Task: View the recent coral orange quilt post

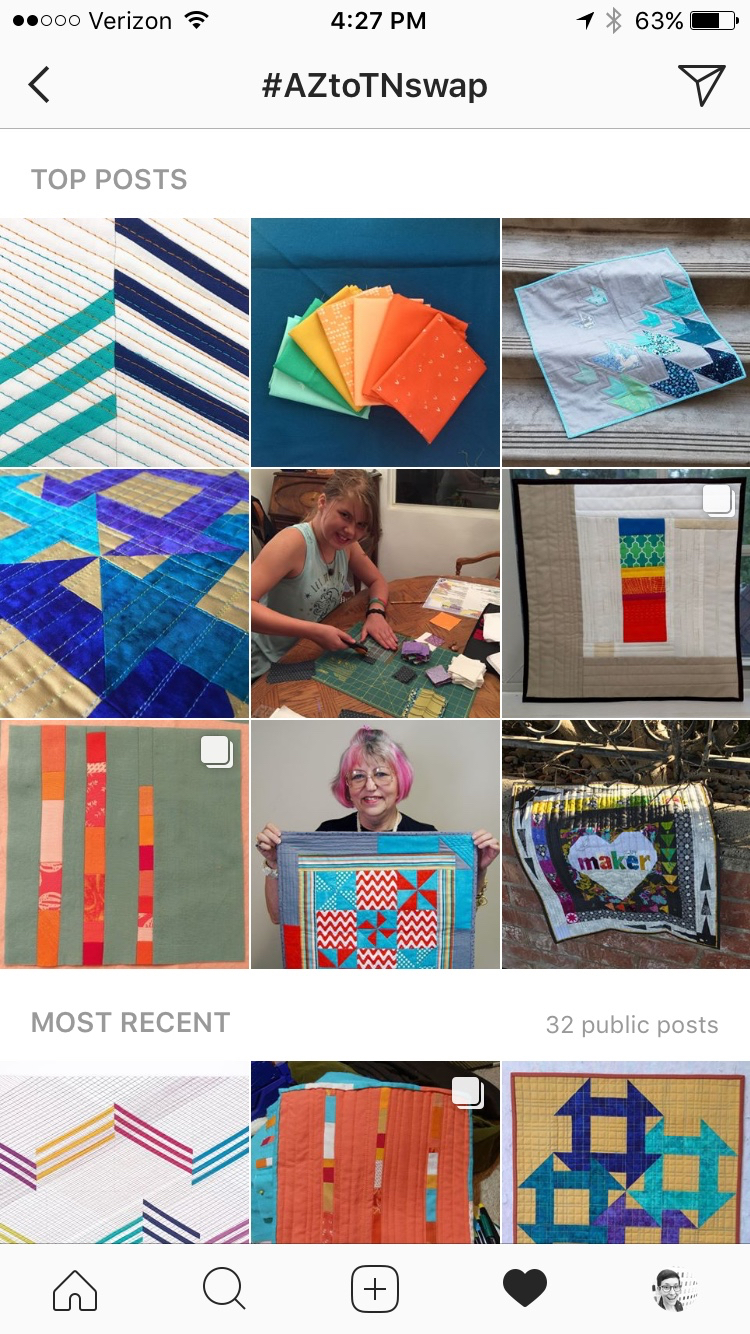Action: pos(375,1152)
